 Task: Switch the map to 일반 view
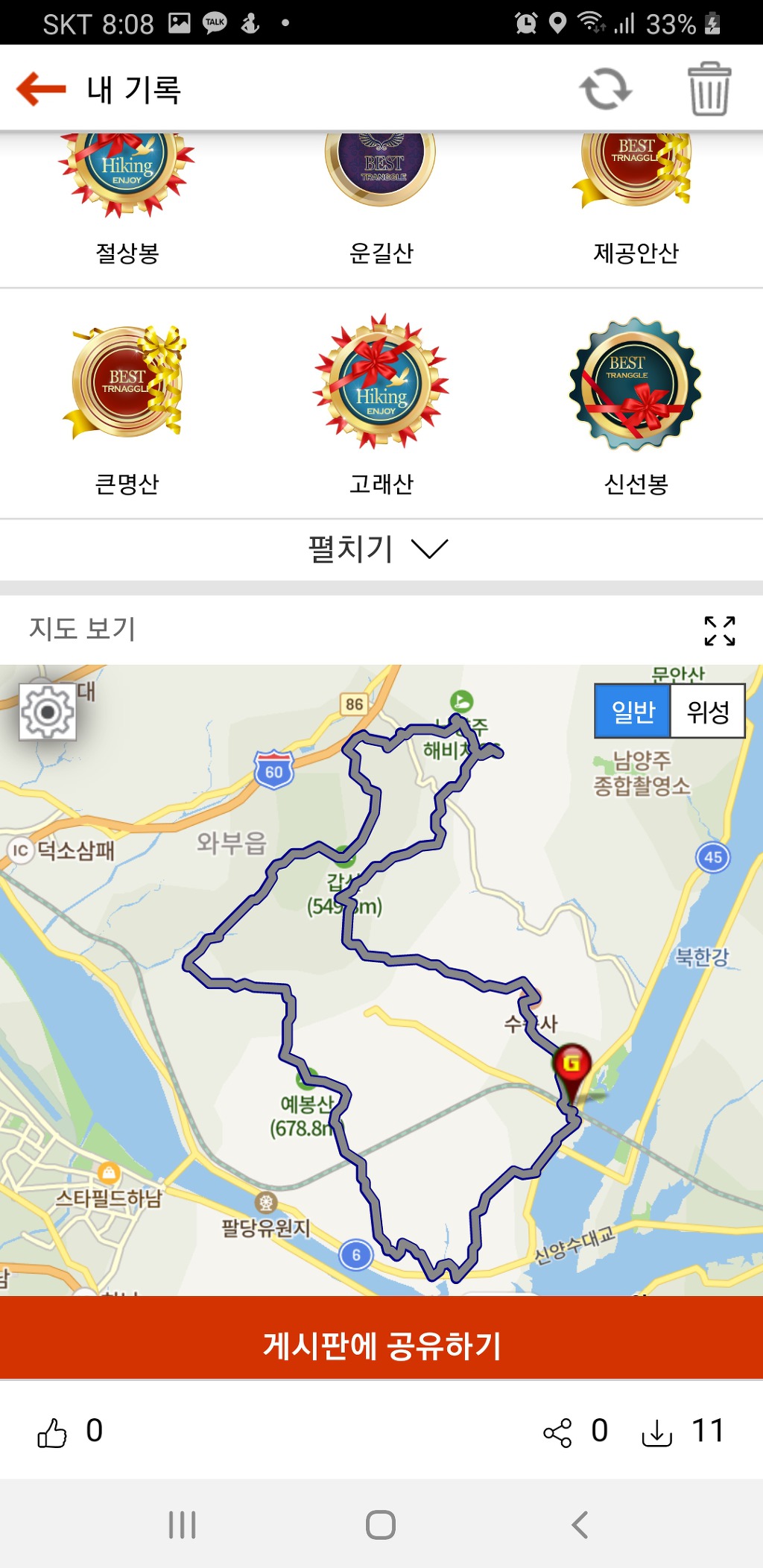click(633, 712)
